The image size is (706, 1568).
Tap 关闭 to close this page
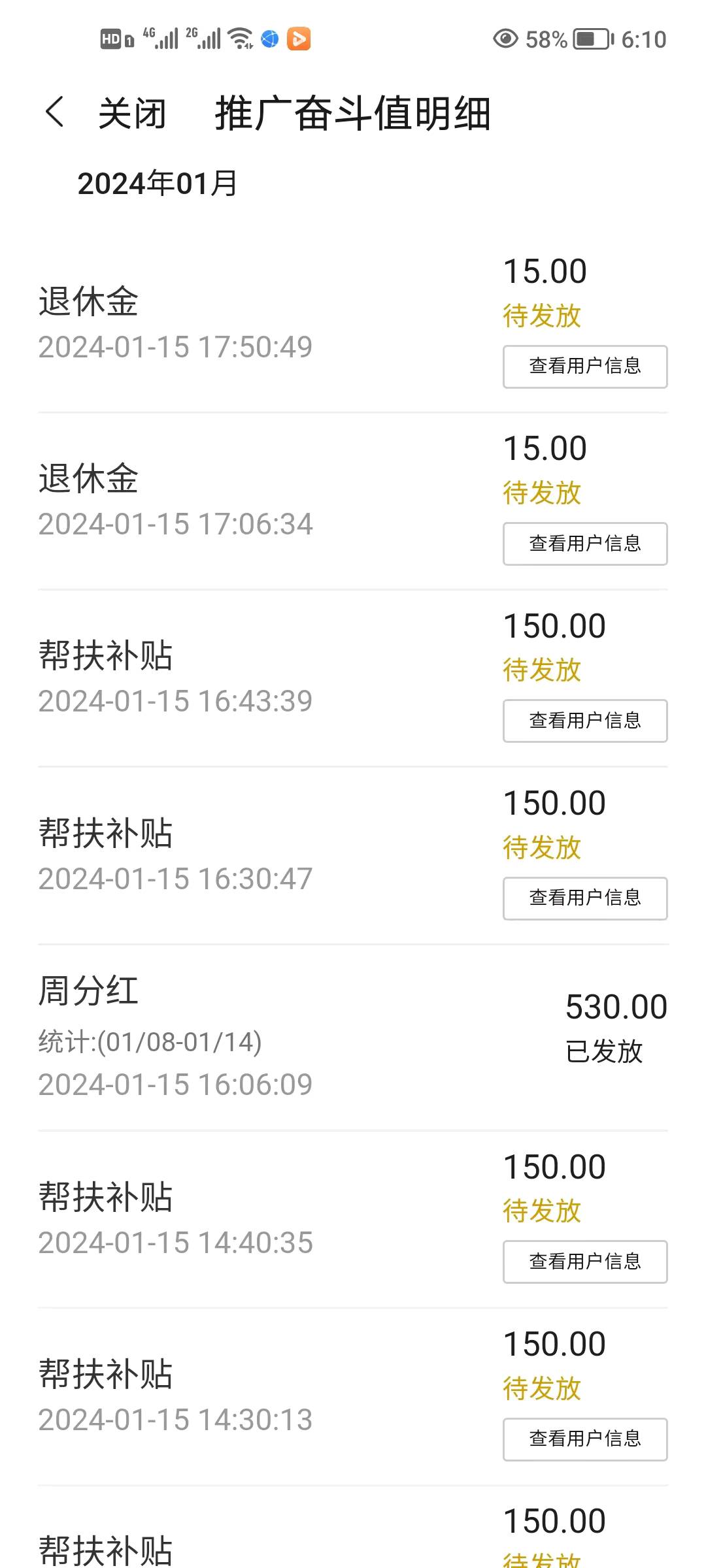(132, 114)
